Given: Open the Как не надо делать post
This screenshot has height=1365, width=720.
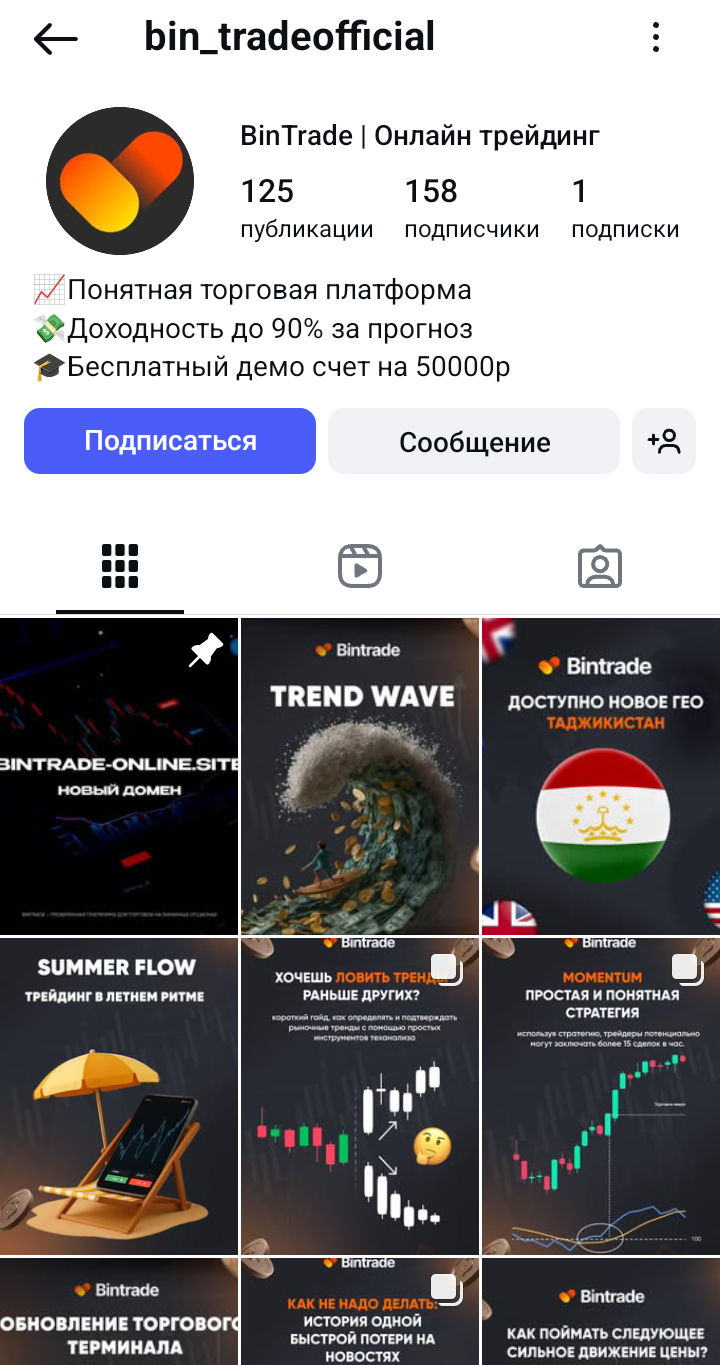Looking at the screenshot, I should point(360,1312).
